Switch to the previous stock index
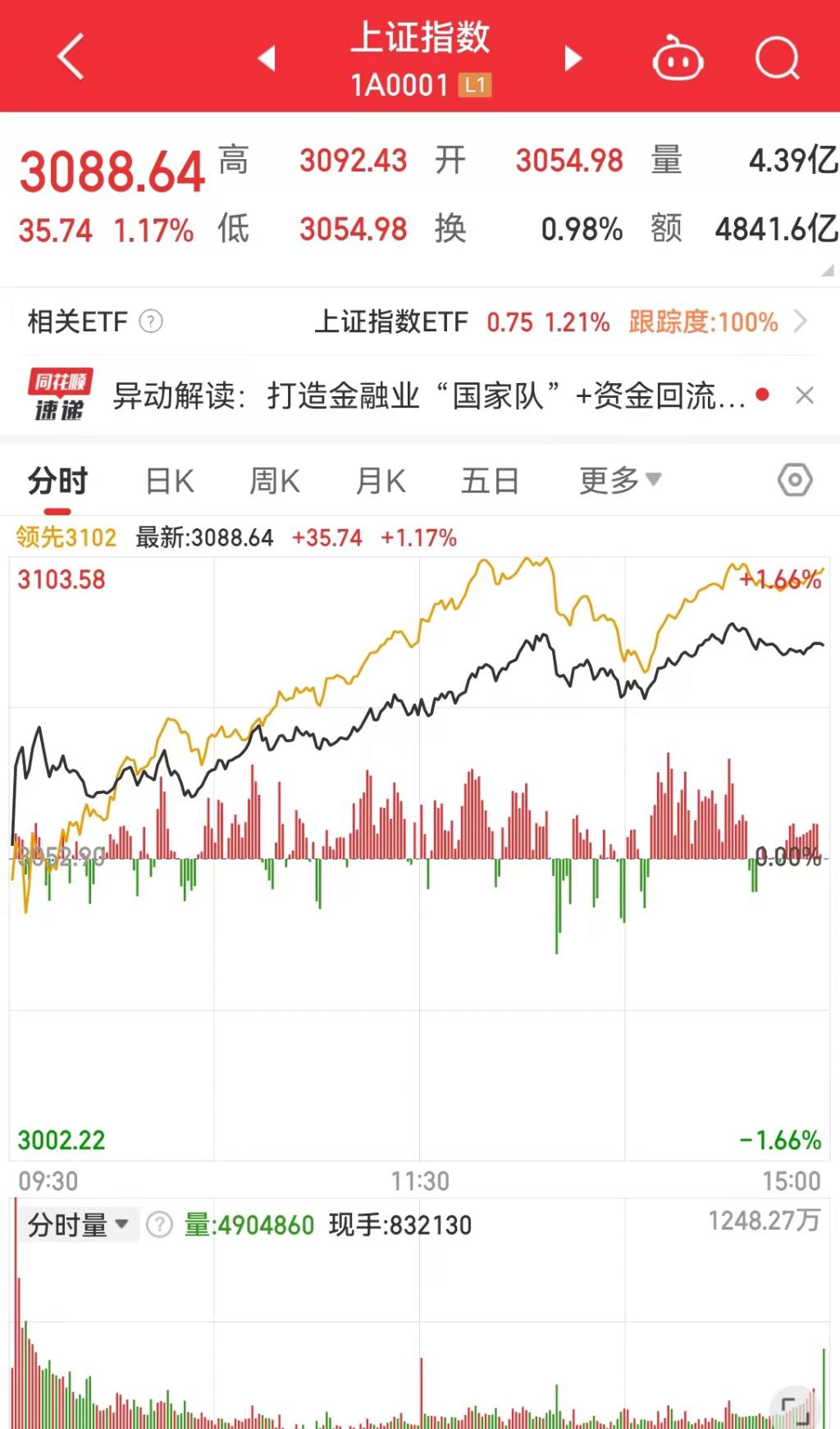The width and height of the screenshot is (840, 1429). click(267, 58)
